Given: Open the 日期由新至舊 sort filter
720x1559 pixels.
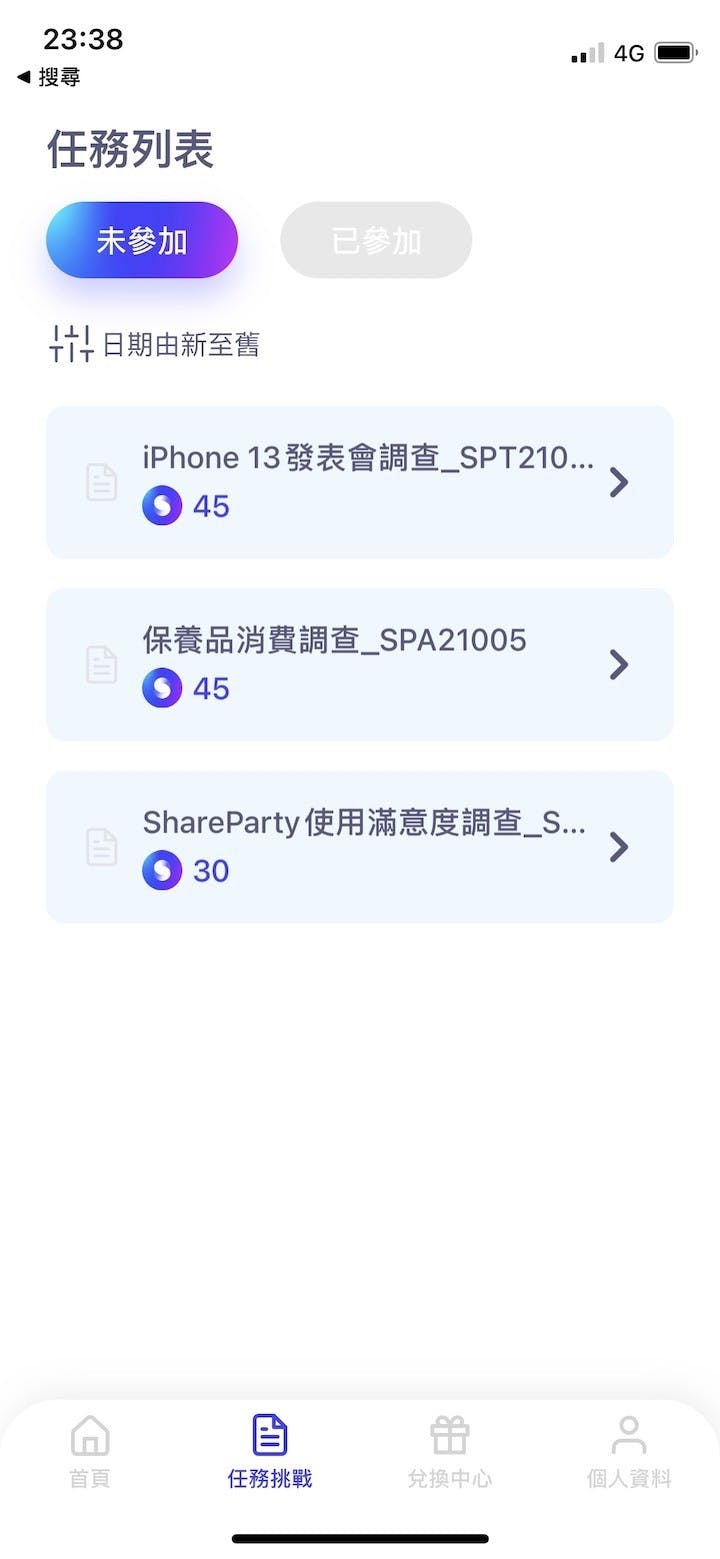Looking at the screenshot, I should coord(155,345).
